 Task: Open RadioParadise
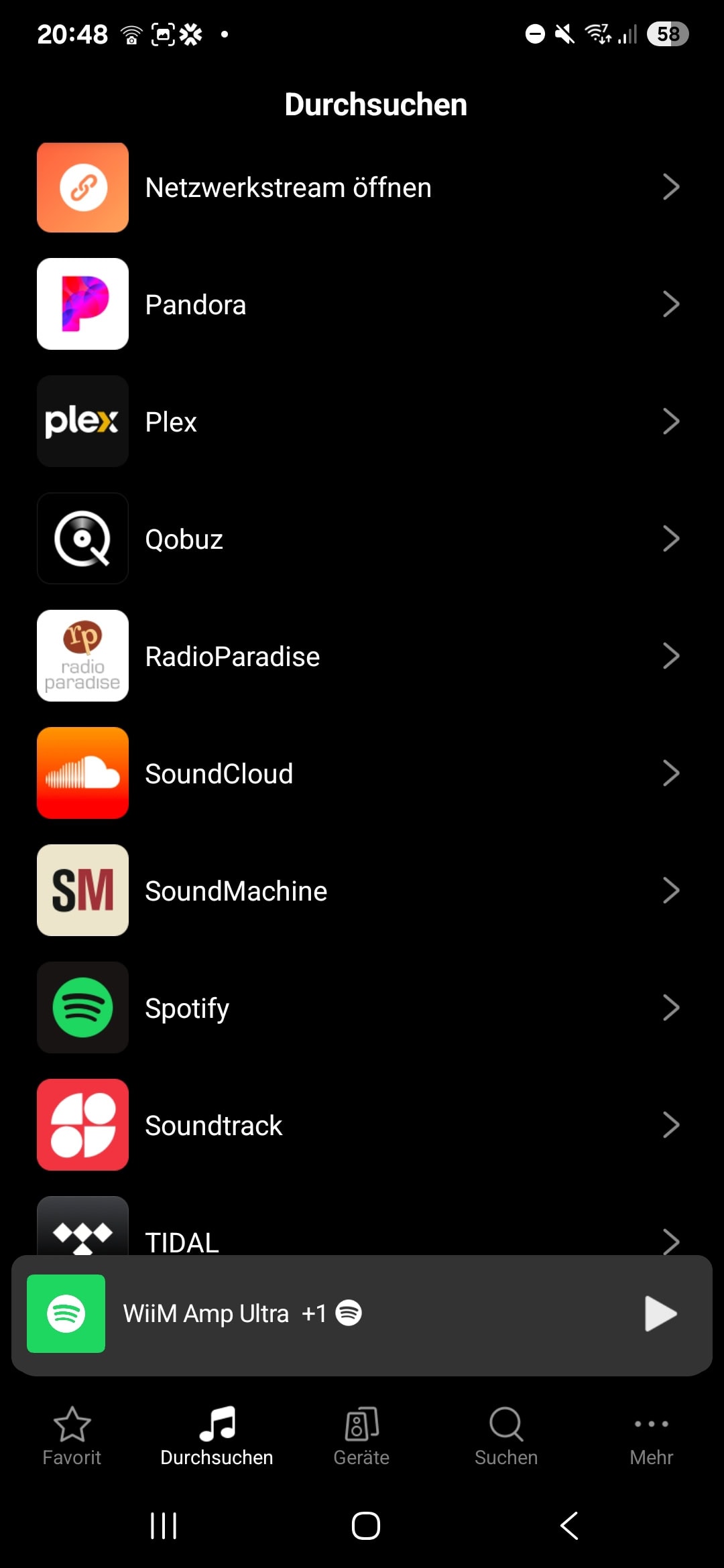coord(362,656)
